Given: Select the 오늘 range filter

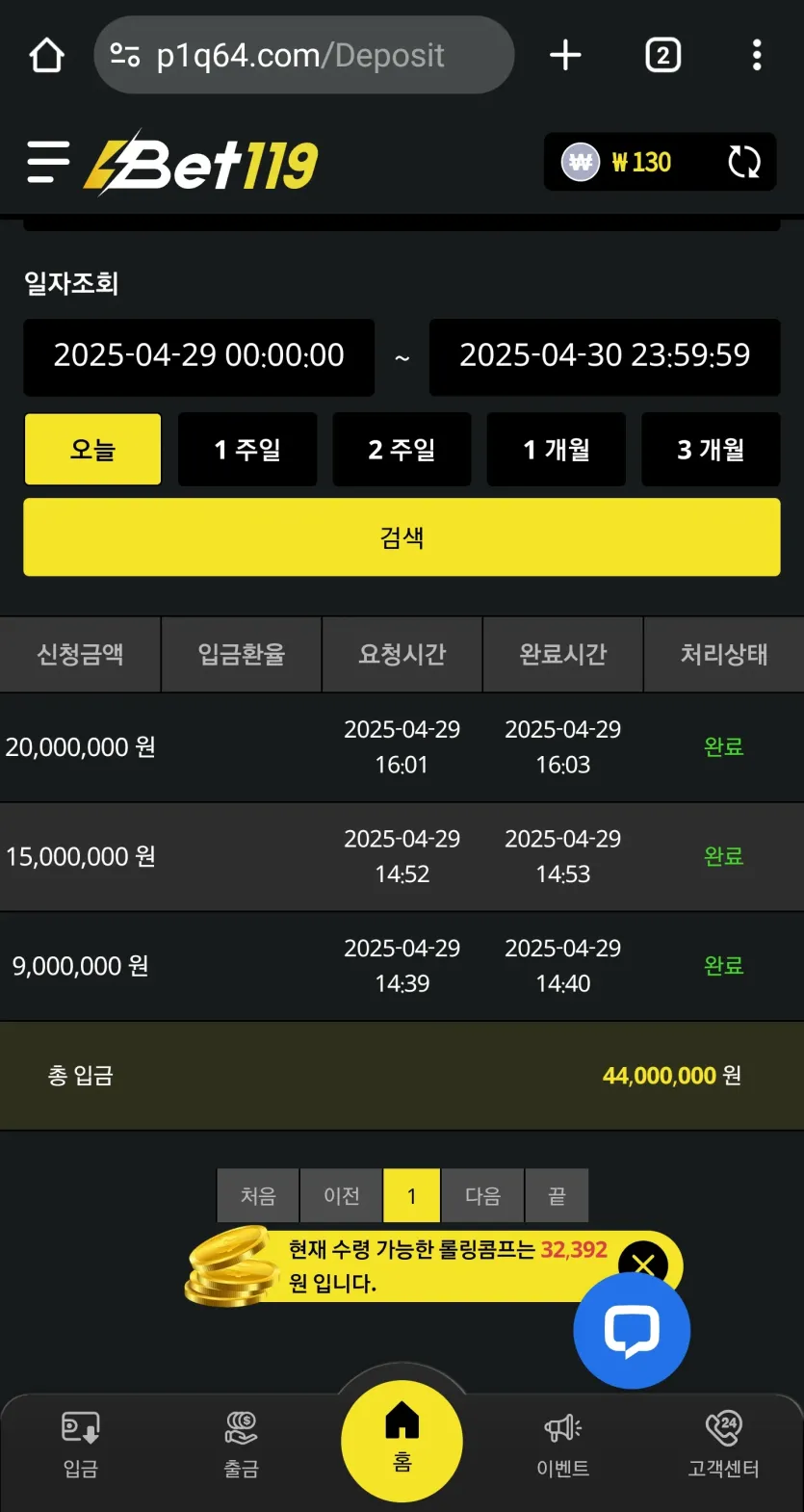Looking at the screenshot, I should 92,450.
